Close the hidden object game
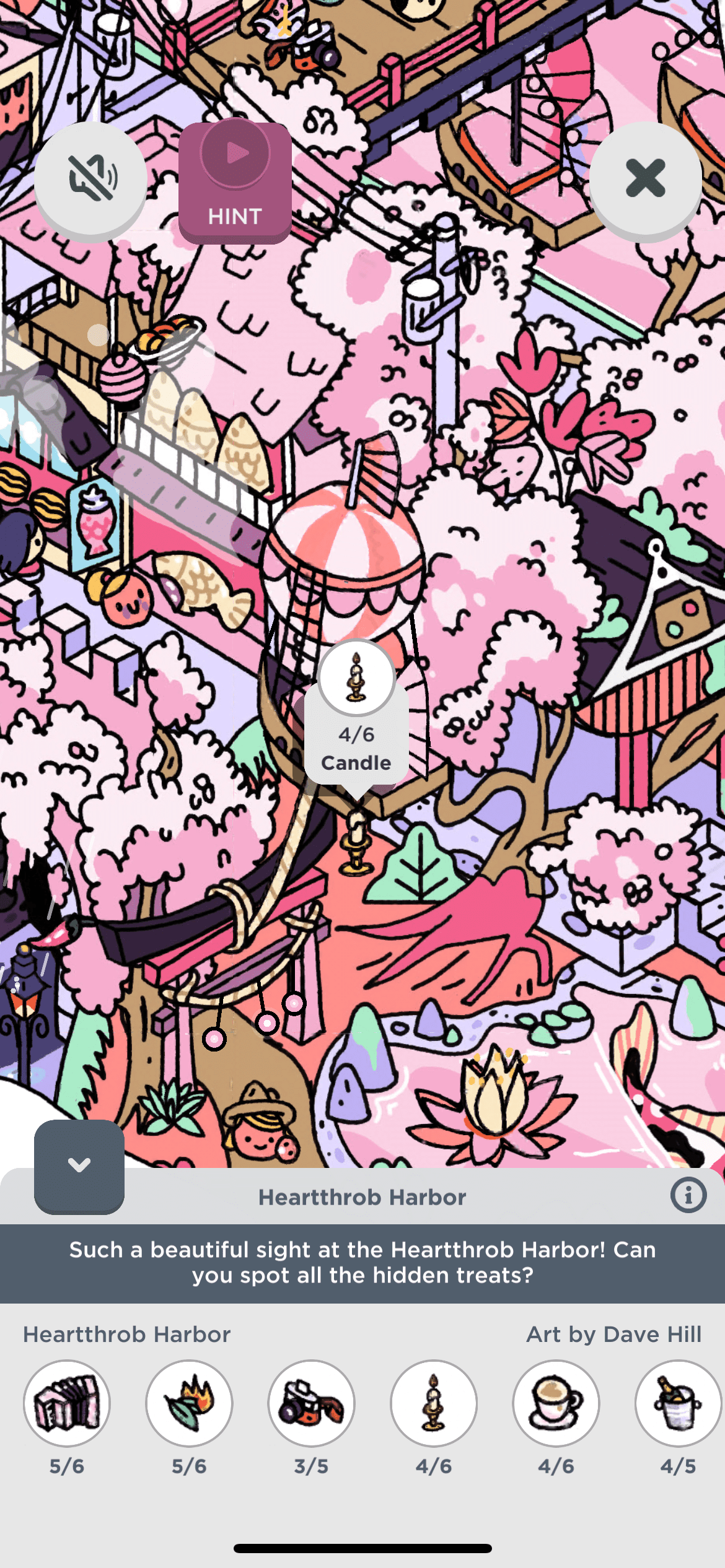Image resolution: width=725 pixels, height=1568 pixels. [645, 178]
